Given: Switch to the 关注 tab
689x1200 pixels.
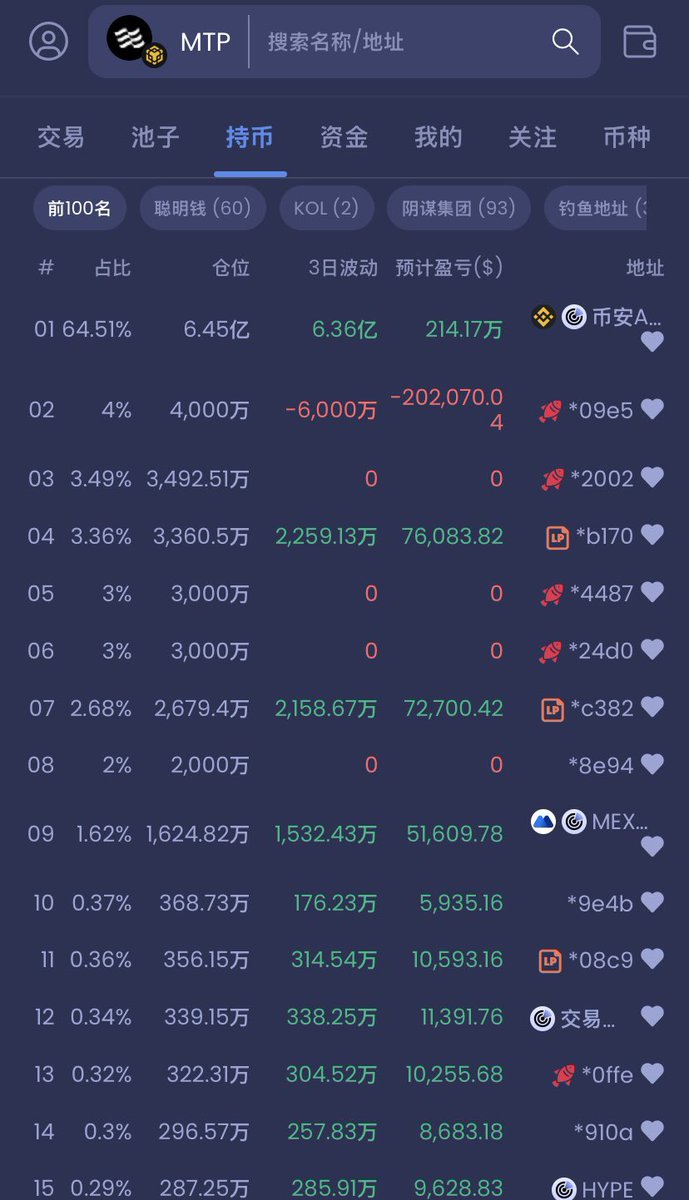Looking at the screenshot, I should click(532, 137).
